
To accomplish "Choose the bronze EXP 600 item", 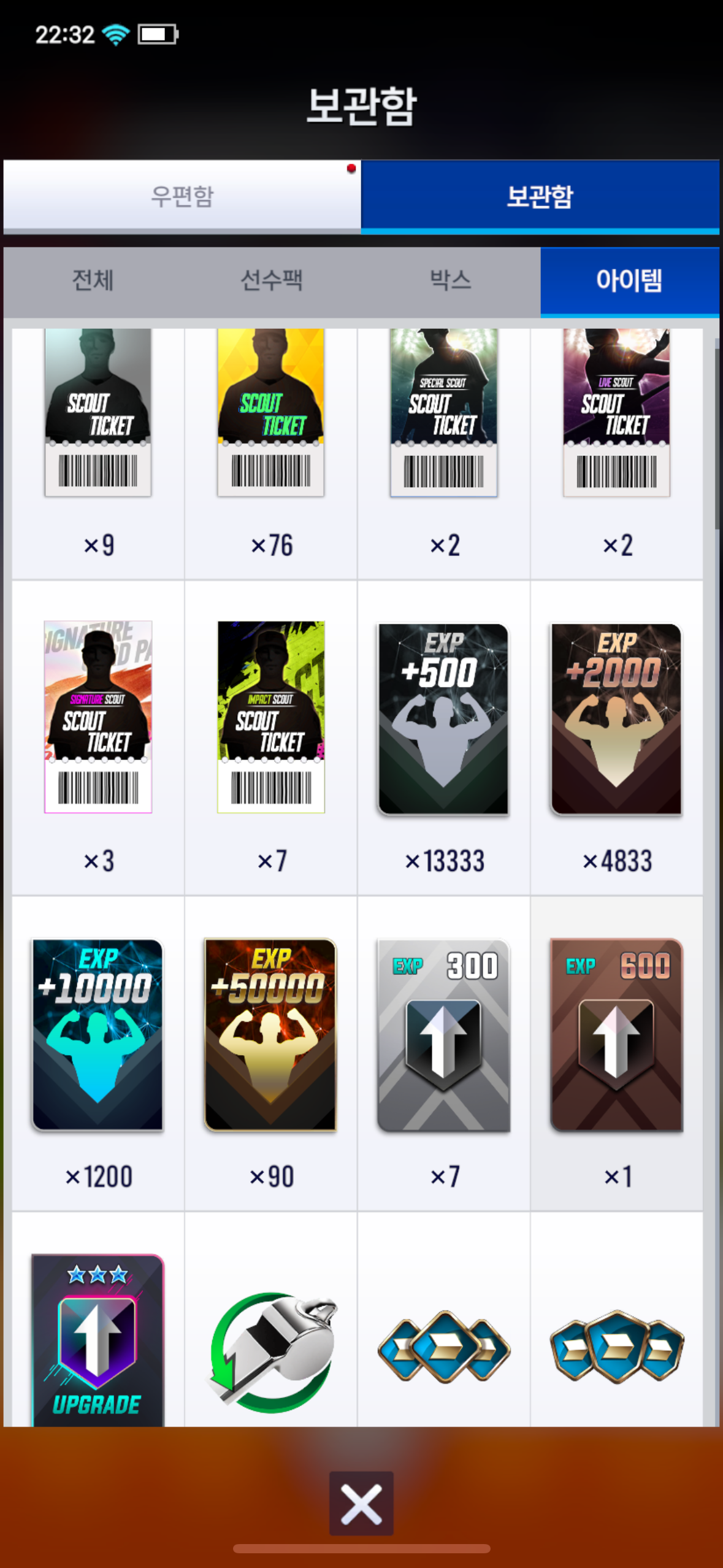I will pos(617,1054).
